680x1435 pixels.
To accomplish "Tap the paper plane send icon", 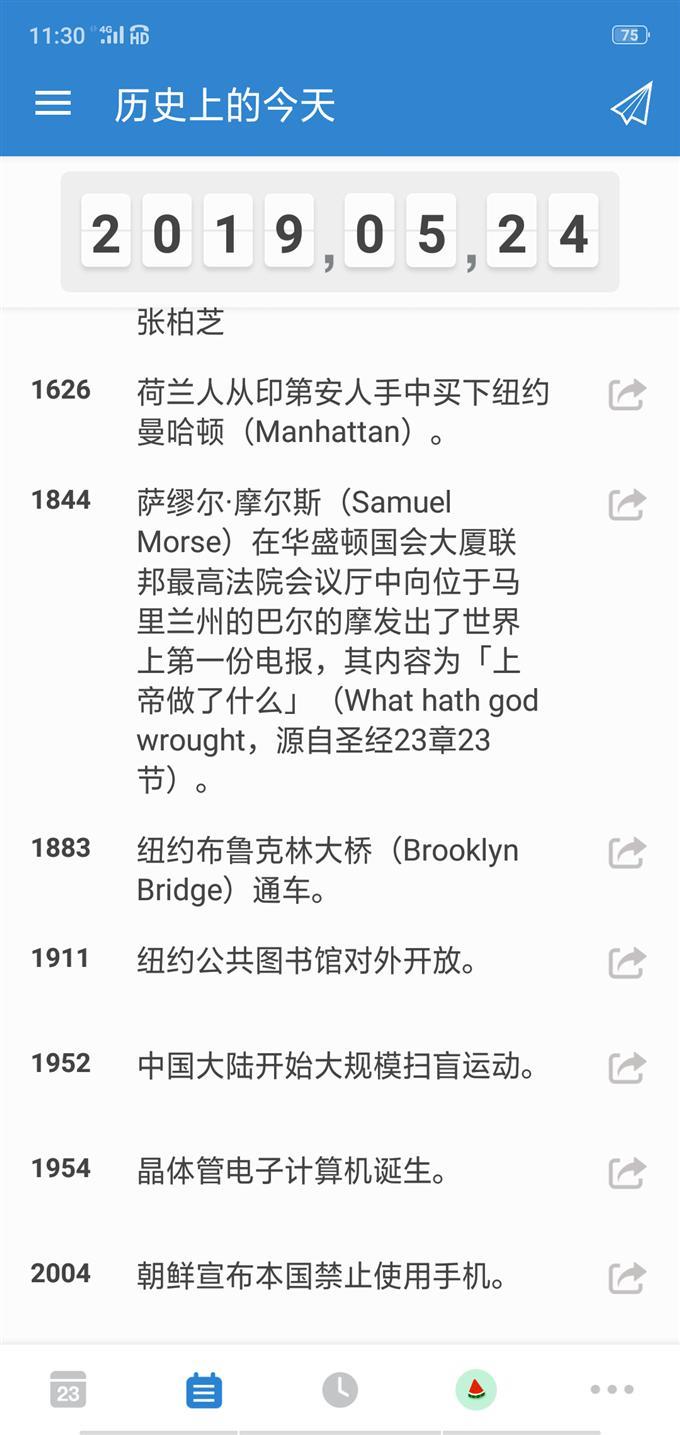I will pyautogui.click(x=631, y=104).
